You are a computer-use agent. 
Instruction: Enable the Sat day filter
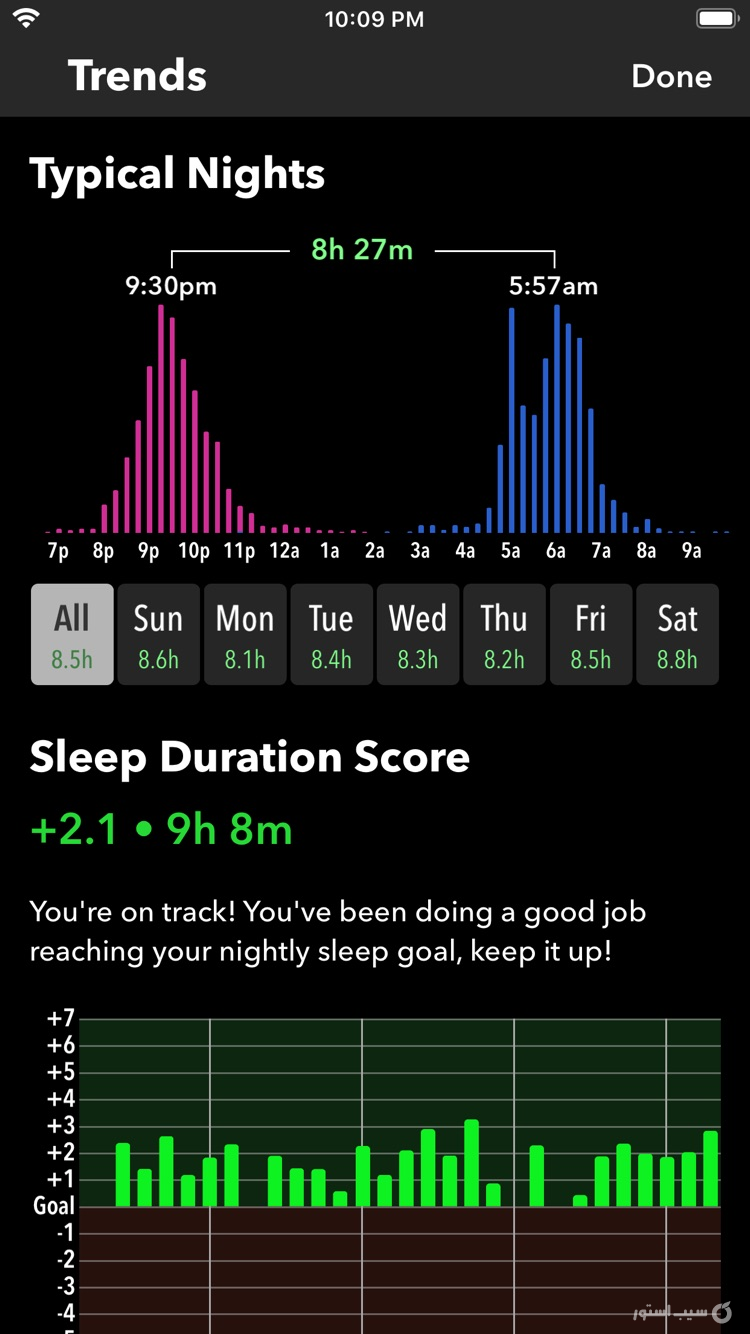pyautogui.click(x=677, y=634)
